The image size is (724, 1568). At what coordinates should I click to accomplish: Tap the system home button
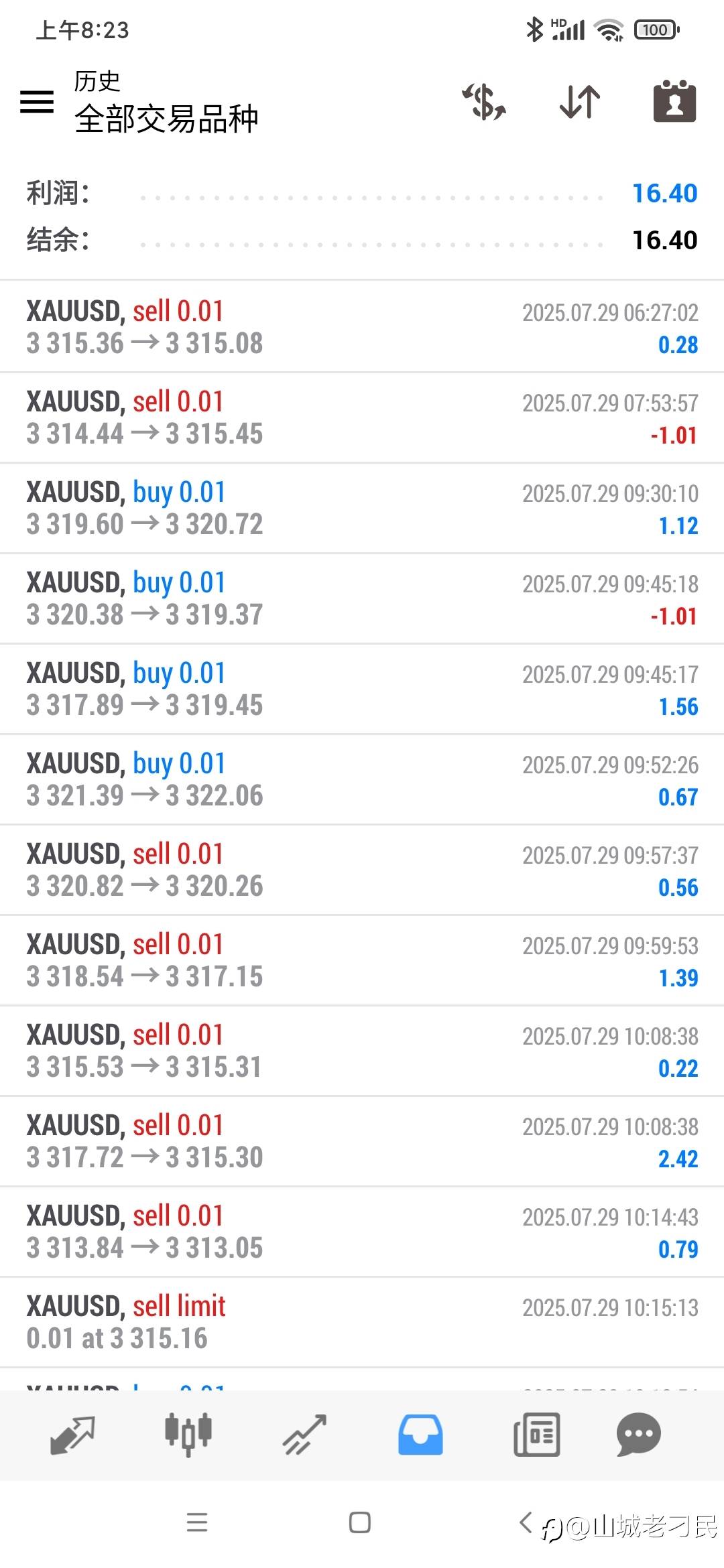coord(360,1522)
